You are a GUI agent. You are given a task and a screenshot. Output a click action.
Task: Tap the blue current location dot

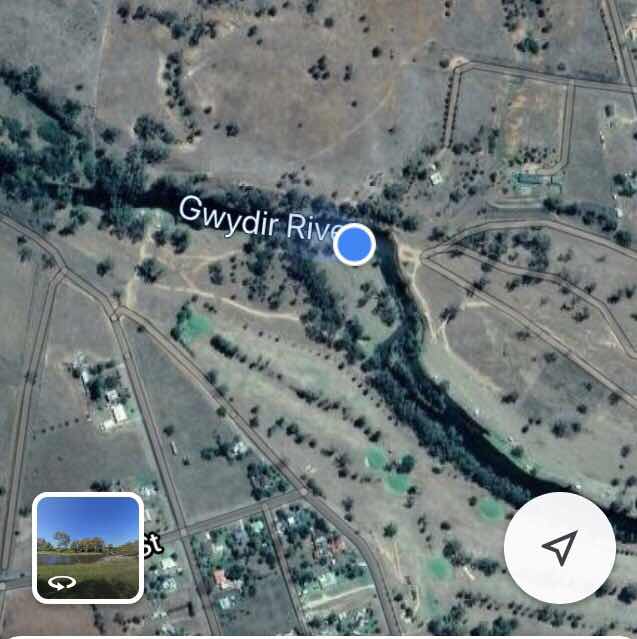(354, 244)
